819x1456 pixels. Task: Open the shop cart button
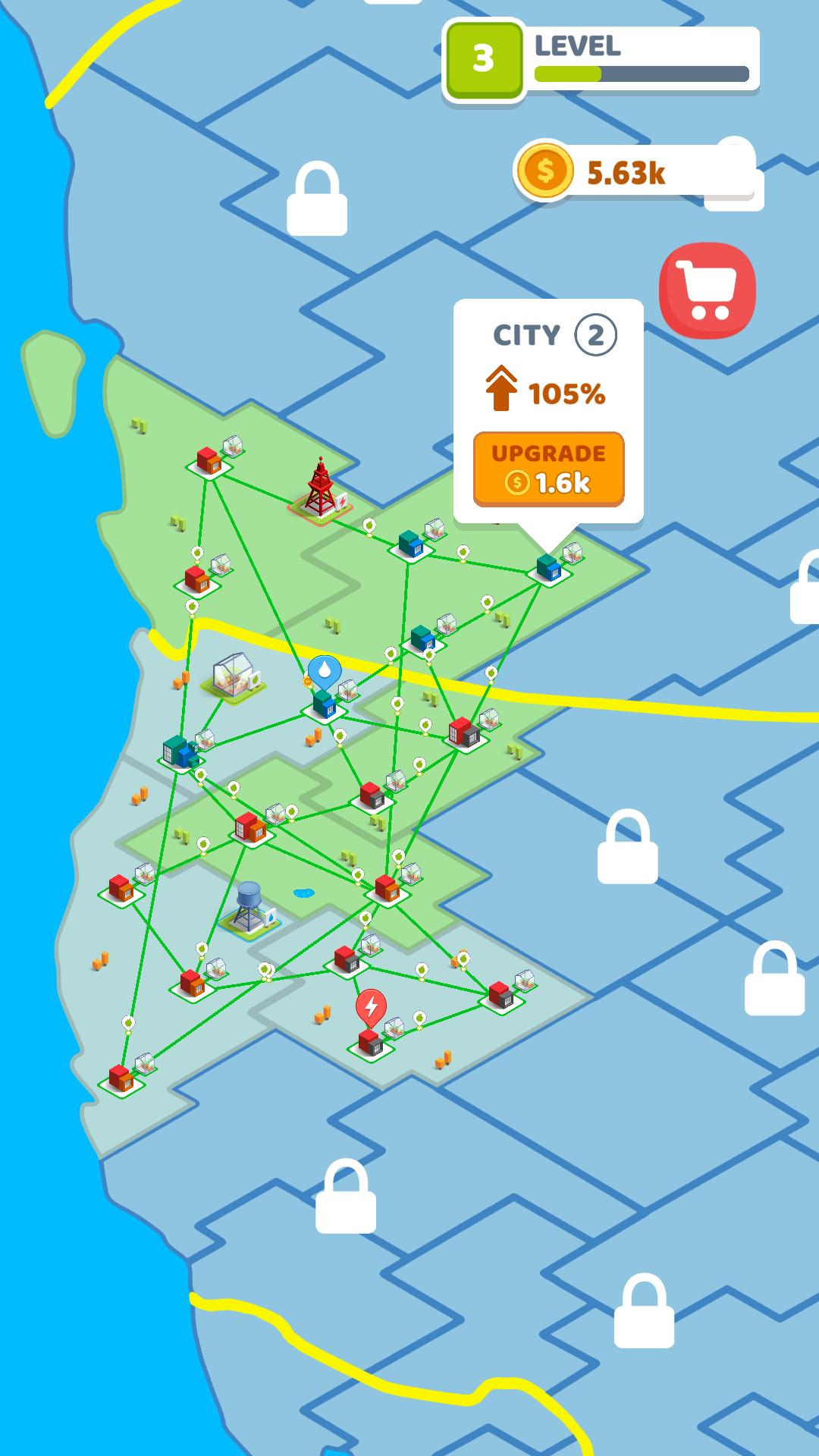click(x=708, y=290)
